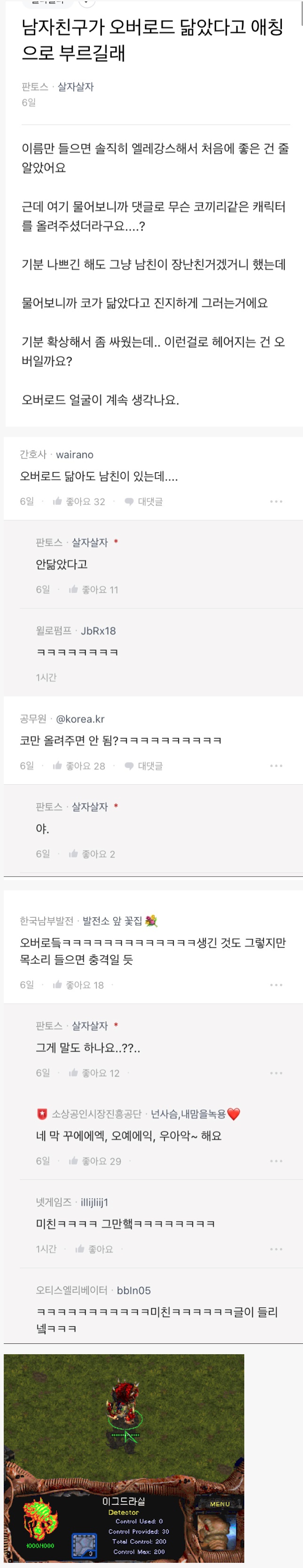Reply to wairano's comment via 대댓글
The height and width of the screenshot is (1568, 303).
pyautogui.click(x=144, y=501)
